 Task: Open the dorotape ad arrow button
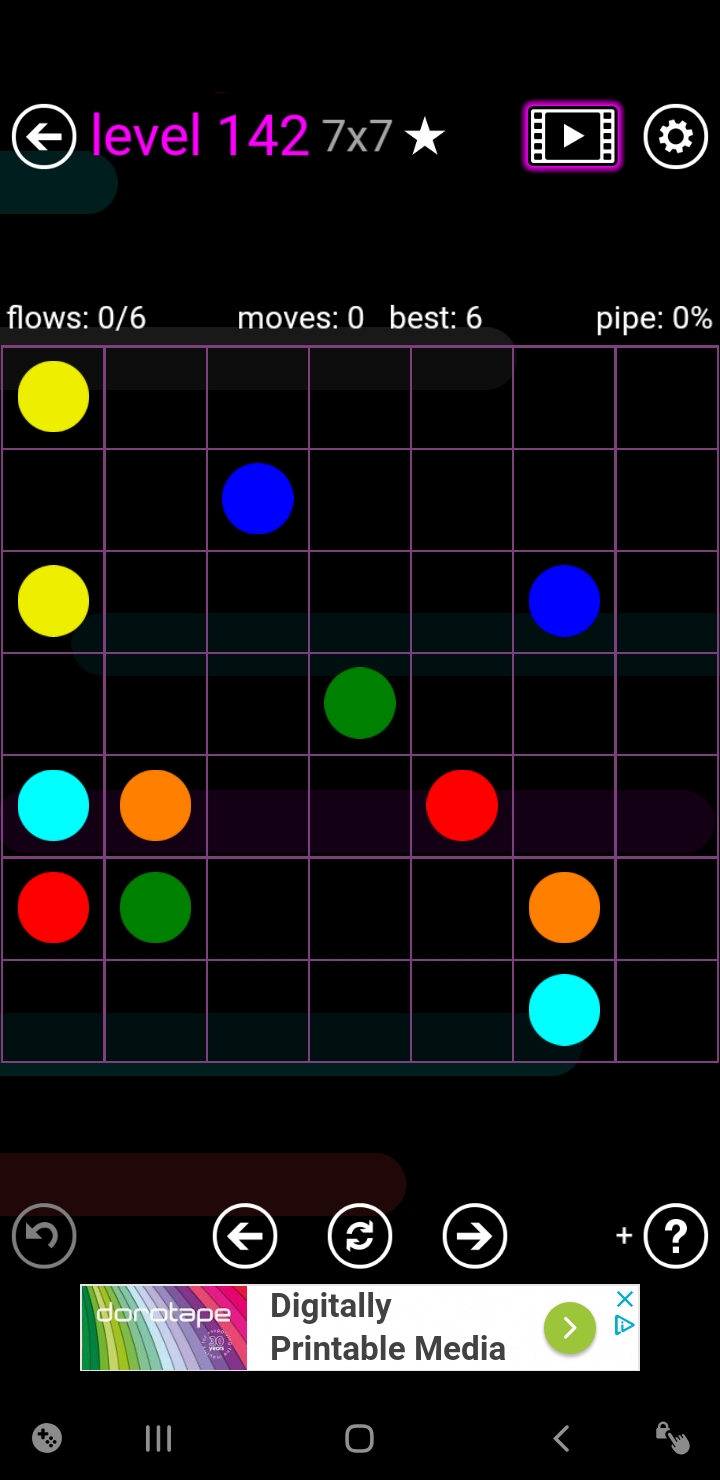pyautogui.click(x=569, y=1328)
